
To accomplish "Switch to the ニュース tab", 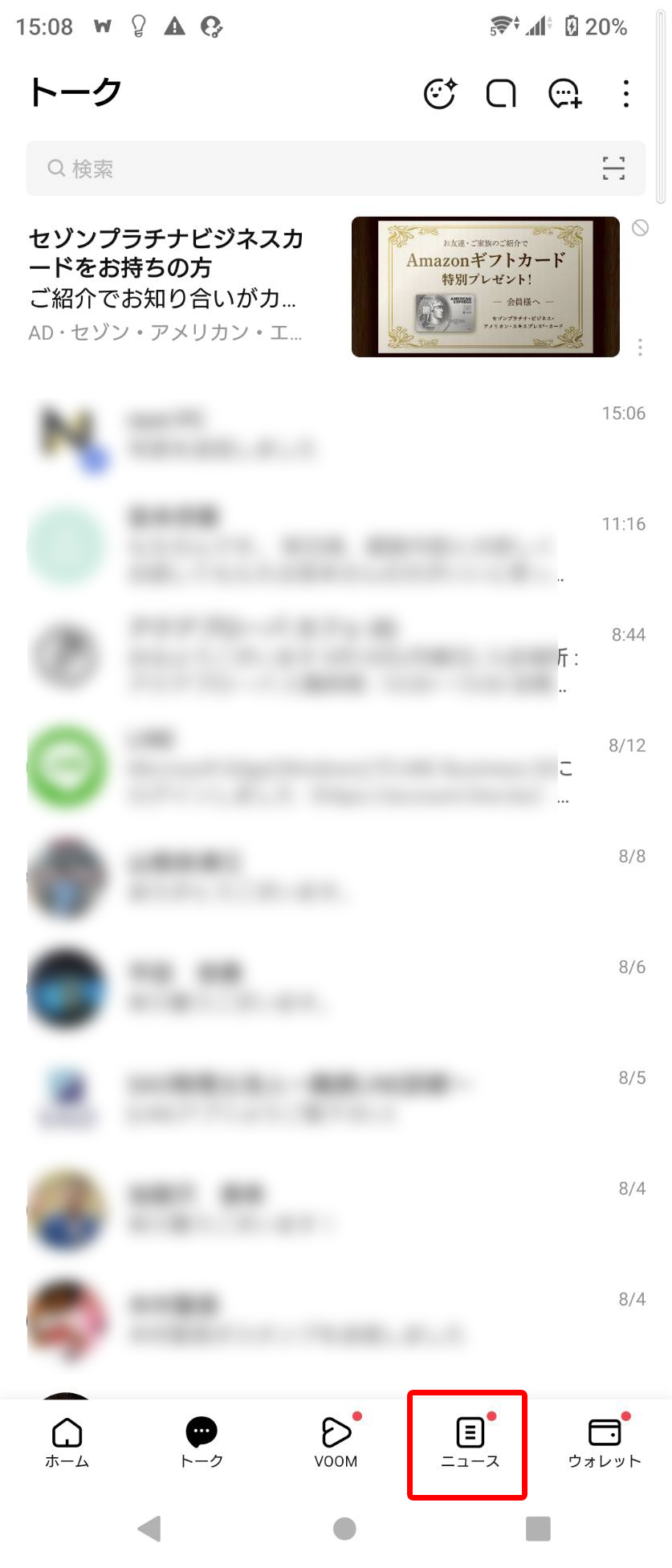I will tap(470, 1443).
